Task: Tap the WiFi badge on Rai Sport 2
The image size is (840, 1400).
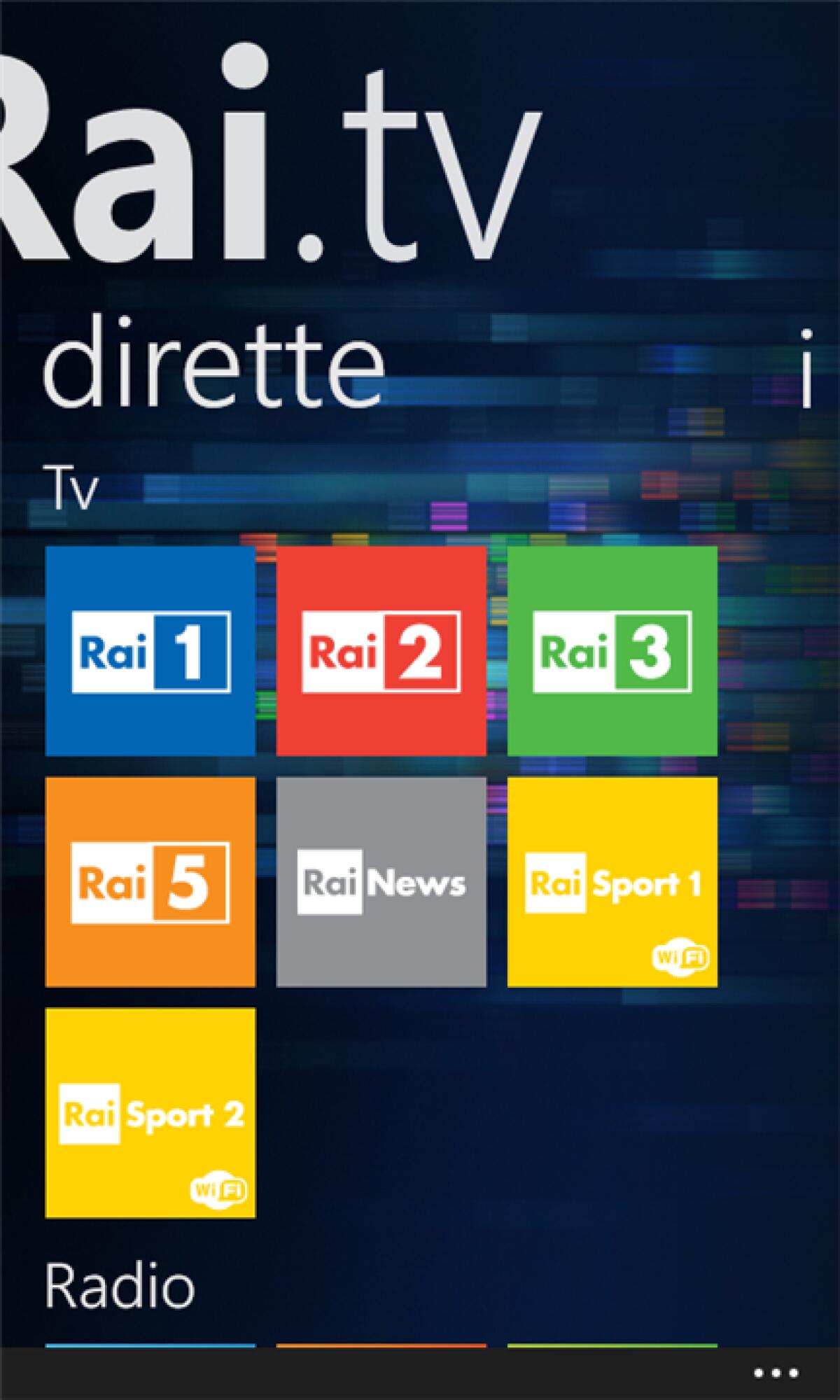Action: coord(217,1189)
